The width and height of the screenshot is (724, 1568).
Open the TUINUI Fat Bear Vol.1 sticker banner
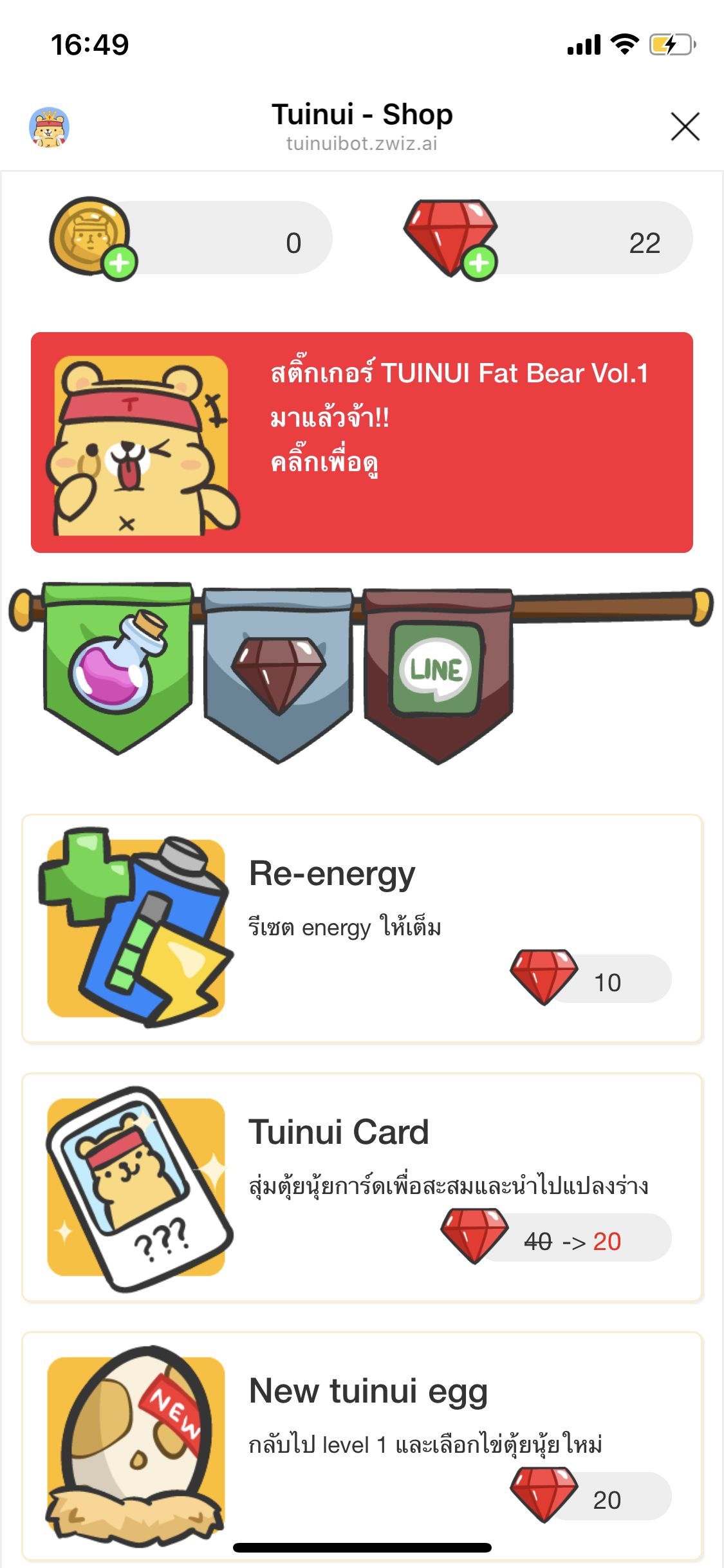pyautogui.click(x=362, y=442)
